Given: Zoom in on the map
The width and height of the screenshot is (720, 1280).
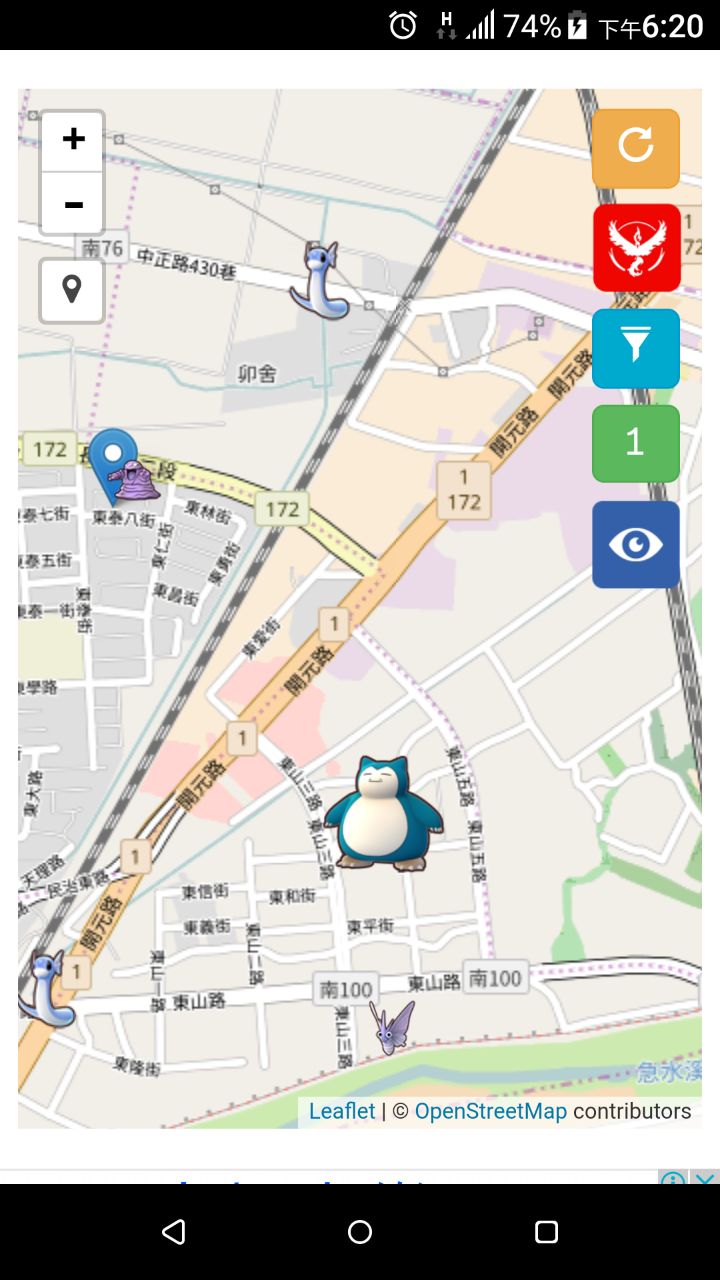Looking at the screenshot, I should tap(72, 141).
